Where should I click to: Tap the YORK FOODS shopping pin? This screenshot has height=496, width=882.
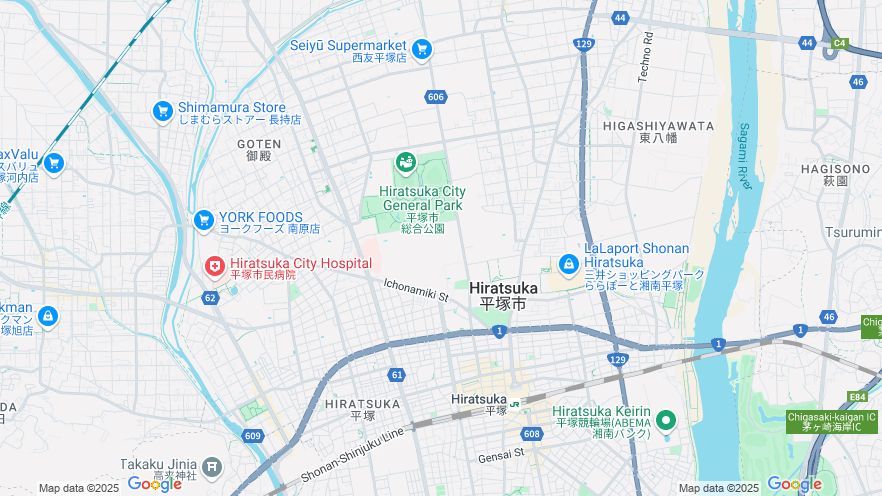204,220
